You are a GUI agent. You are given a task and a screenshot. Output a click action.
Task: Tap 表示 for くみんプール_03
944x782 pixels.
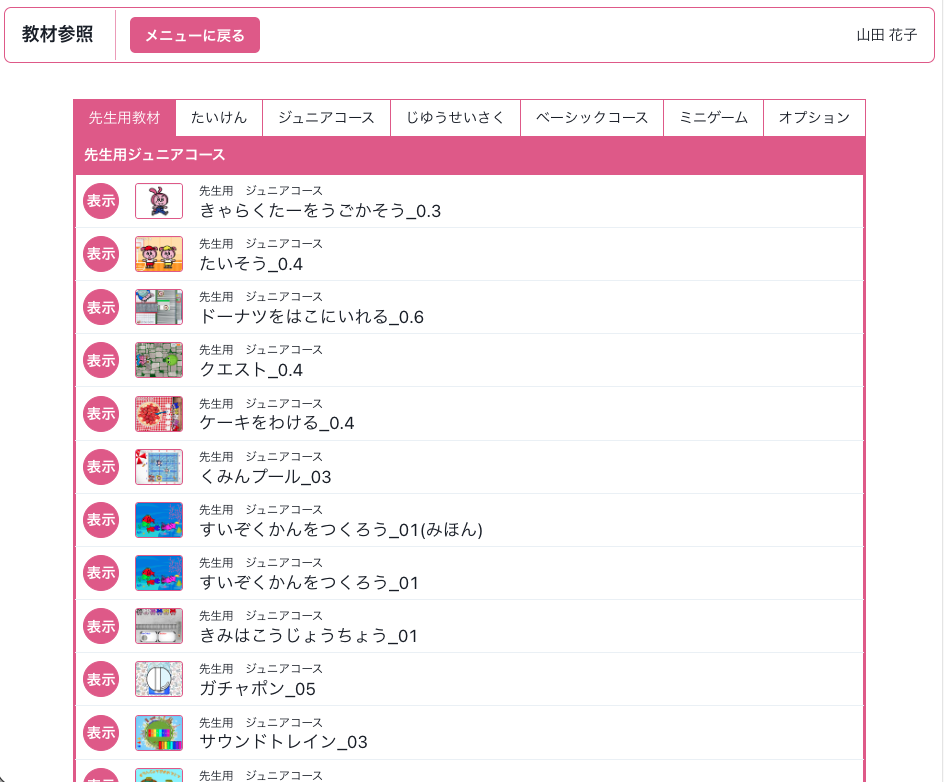(x=101, y=466)
